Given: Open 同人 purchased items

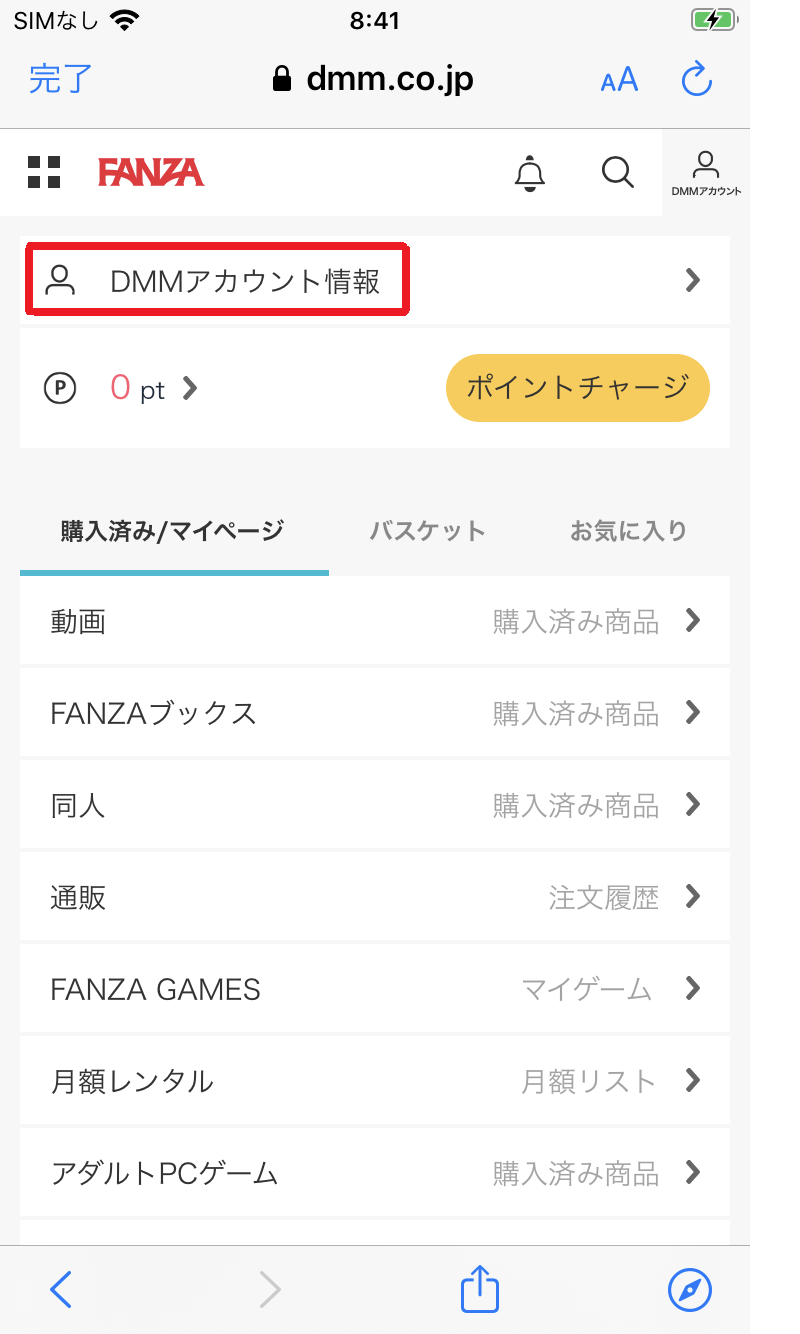Looking at the screenshot, I should tap(374, 805).
